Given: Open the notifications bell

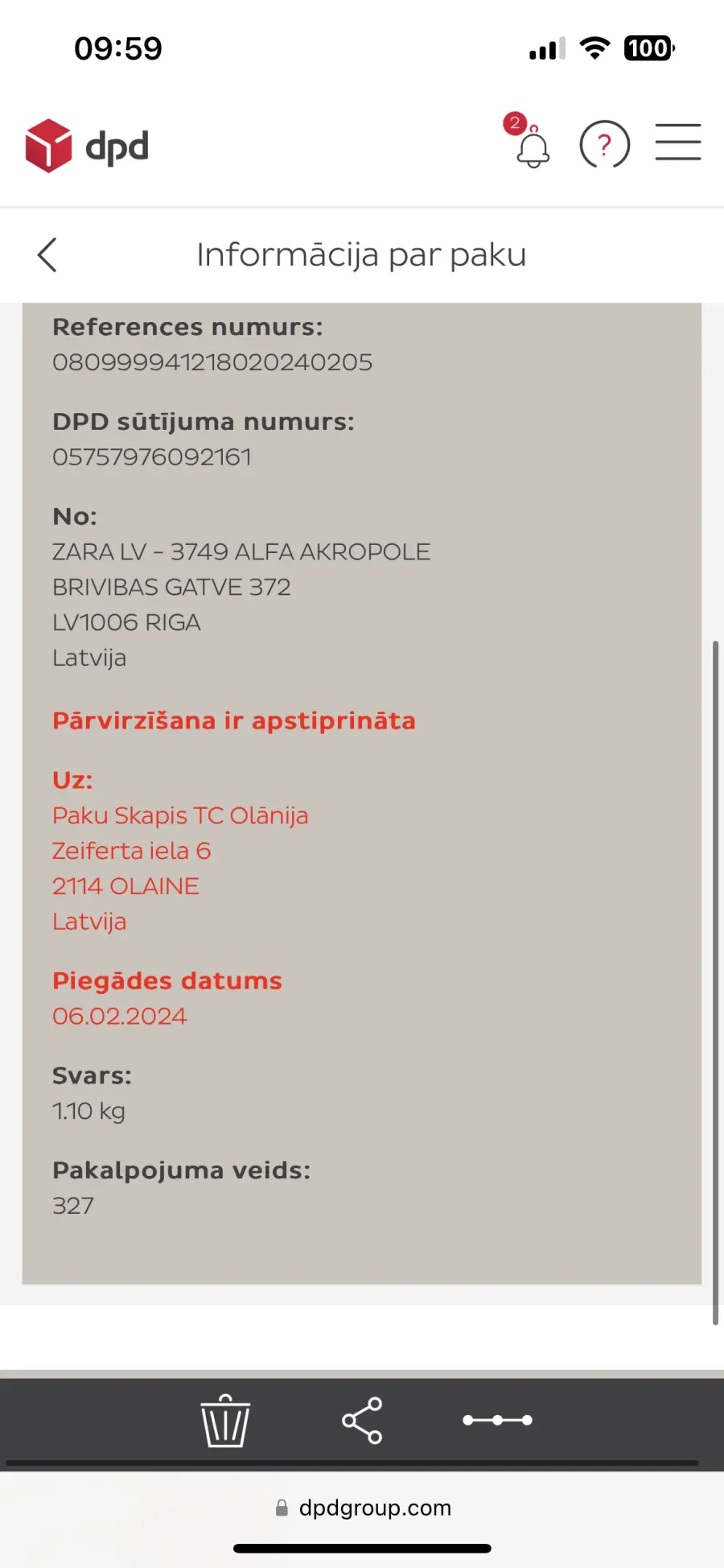Looking at the screenshot, I should click(x=531, y=146).
